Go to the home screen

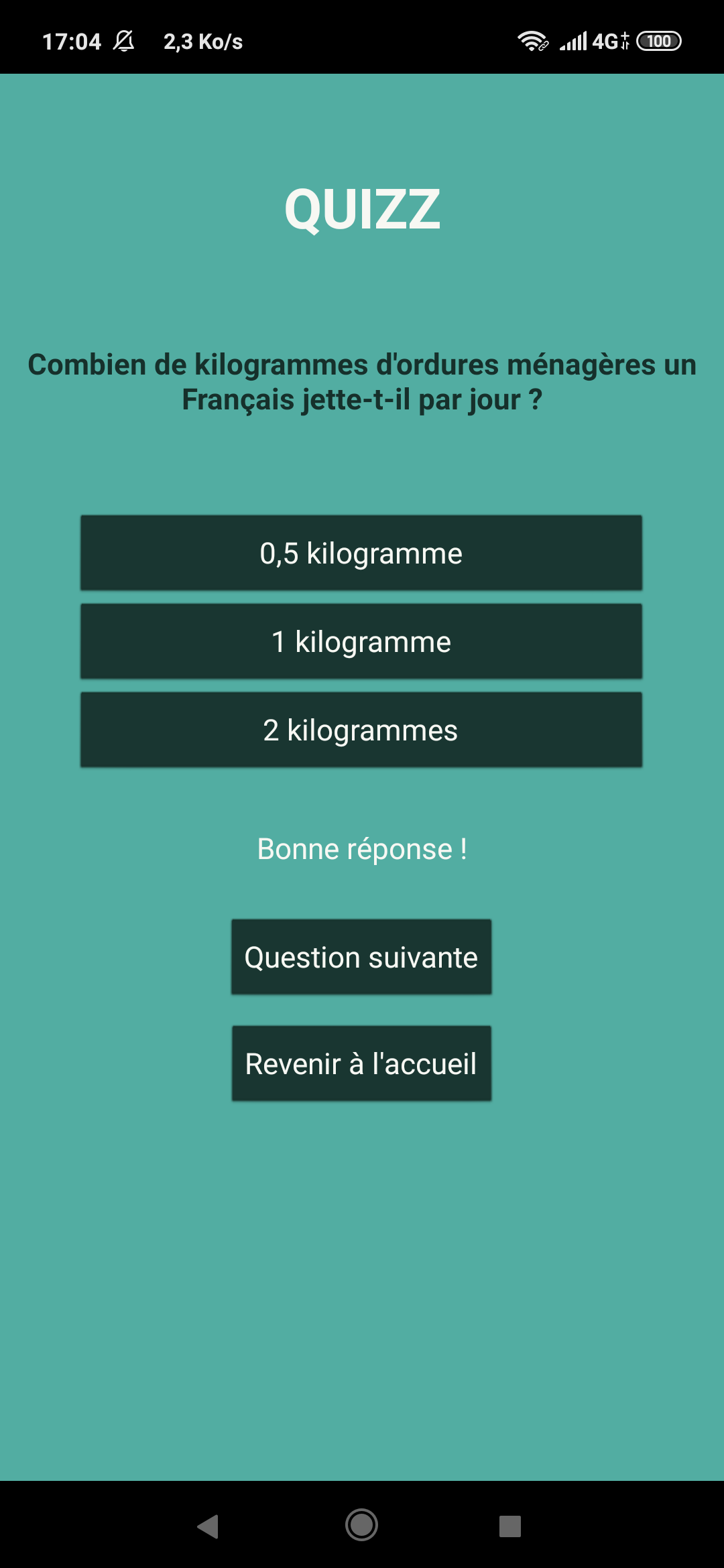361,1526
